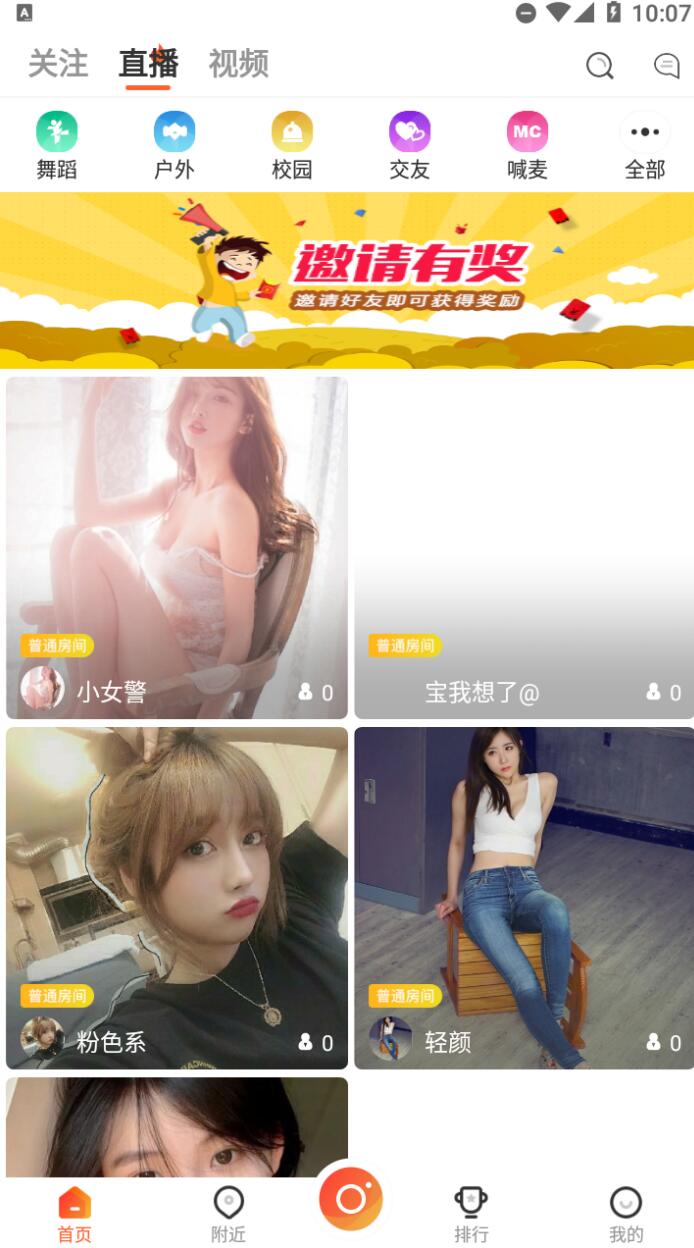694x1248 pixels.
Task: Enter 粉色系's live room
Action: [177, 898]
